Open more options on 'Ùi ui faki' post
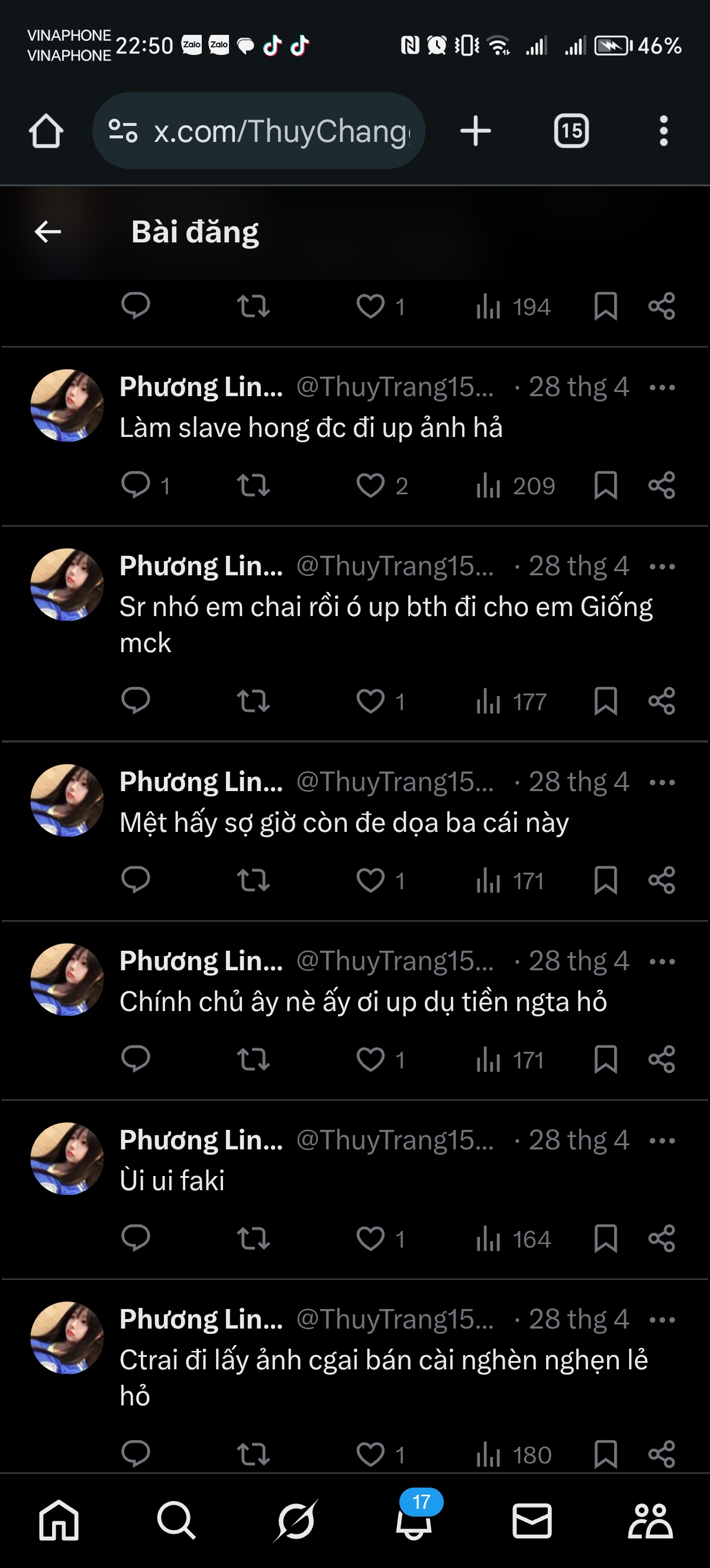 (662, 1141)
